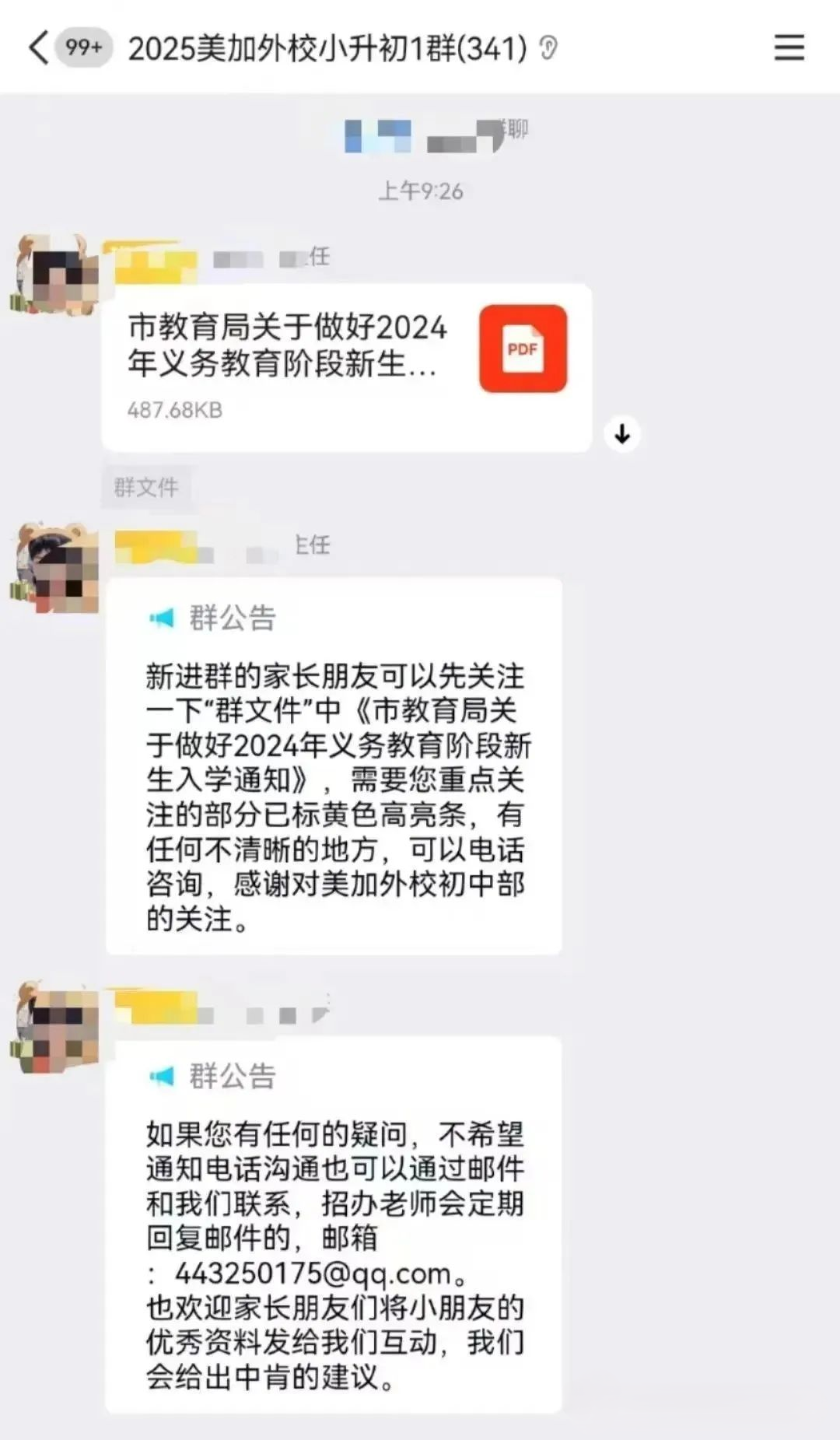Open the 市教育局 PDF file

346,367
